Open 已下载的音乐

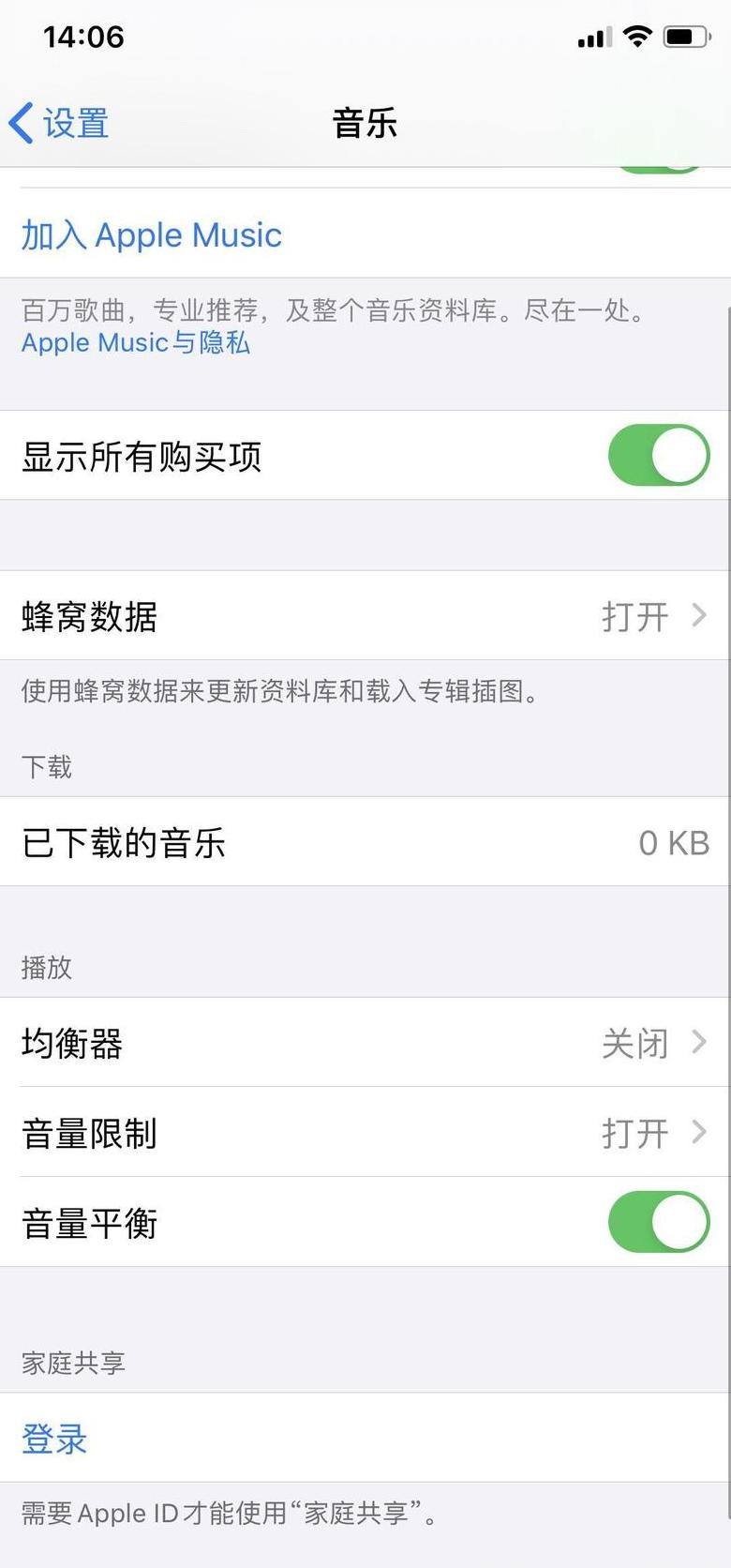365,842
